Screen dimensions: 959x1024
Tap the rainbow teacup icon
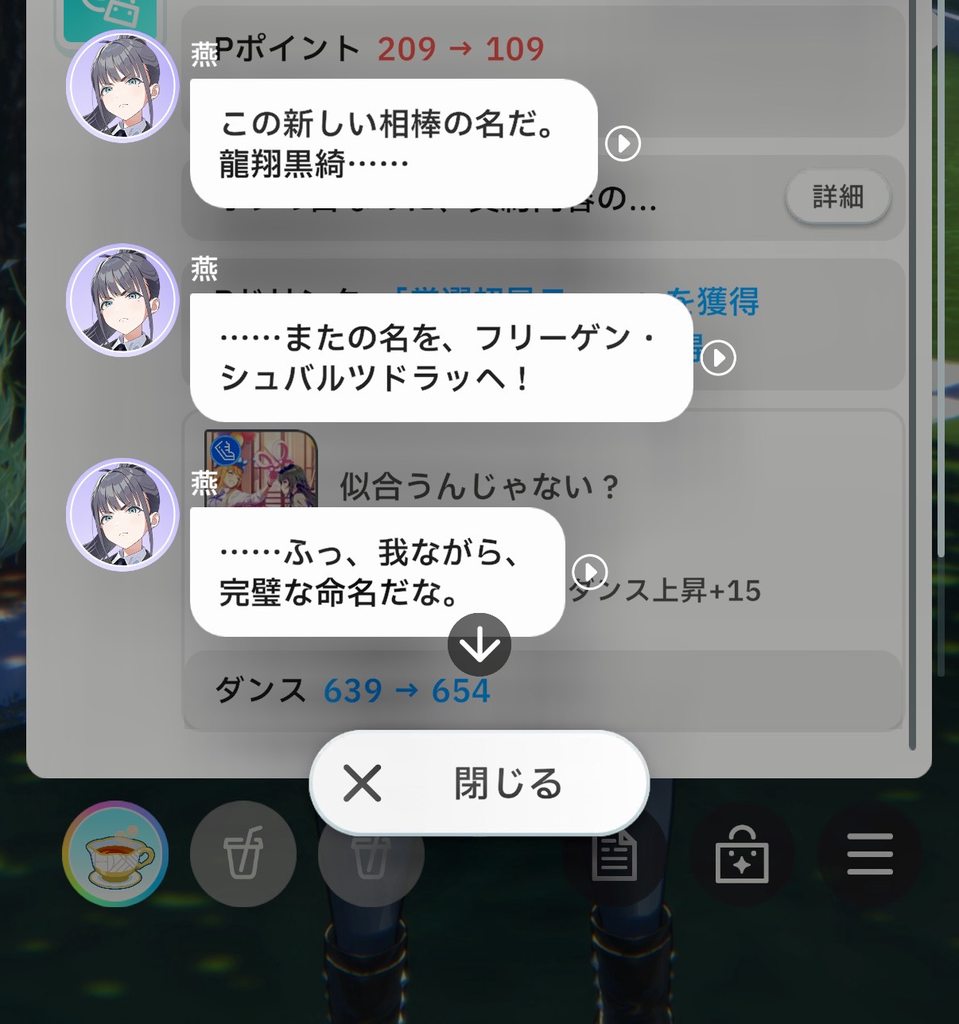click(116, 855)
